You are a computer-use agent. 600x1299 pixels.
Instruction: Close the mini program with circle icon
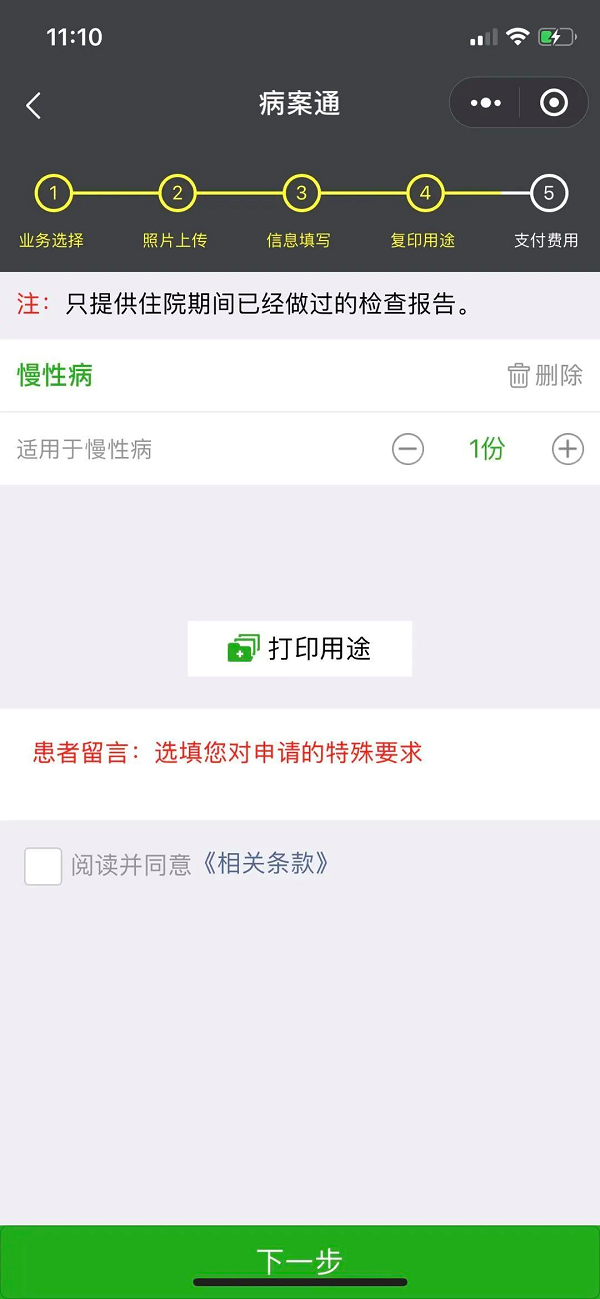[x=553, y=103]
